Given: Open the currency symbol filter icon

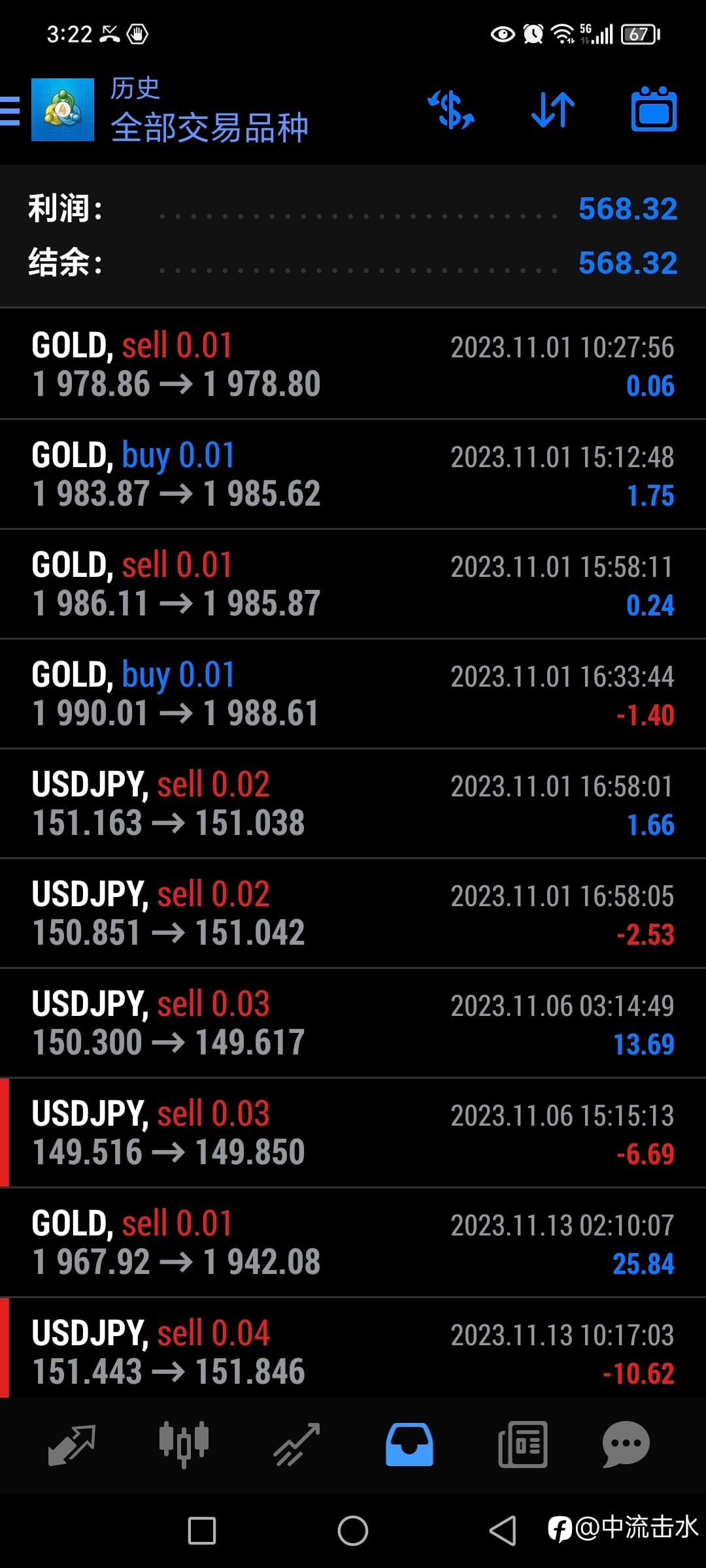Looking at the screenshot, I should (x=451, y=110).
